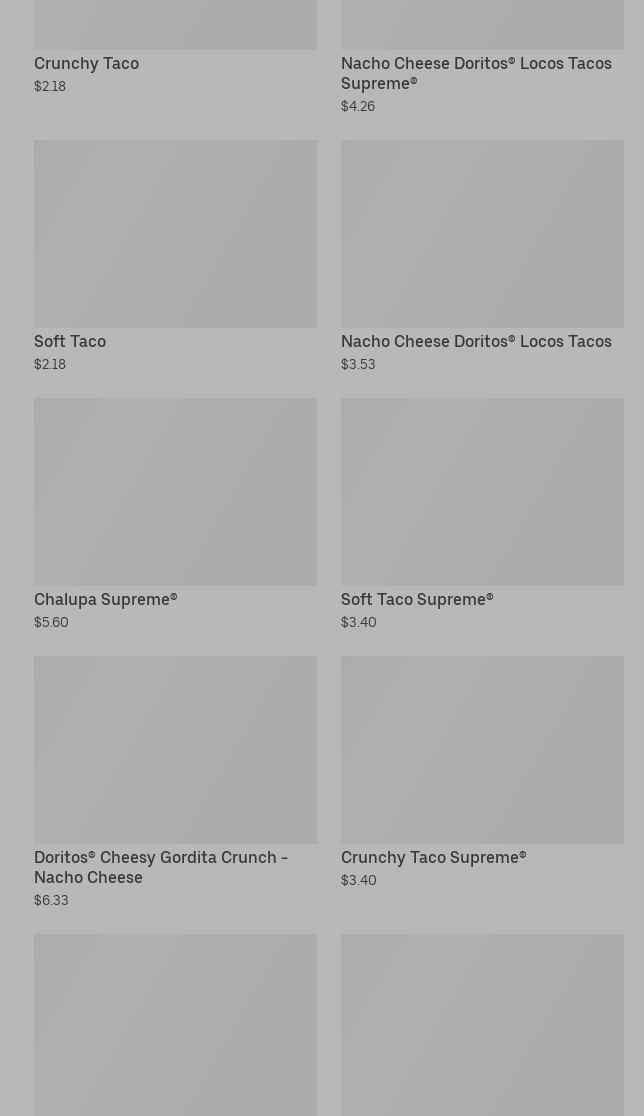Open the Crunchy Taco item
Viewport: 644px width, 1116px height.
click(x=87, y=63)
